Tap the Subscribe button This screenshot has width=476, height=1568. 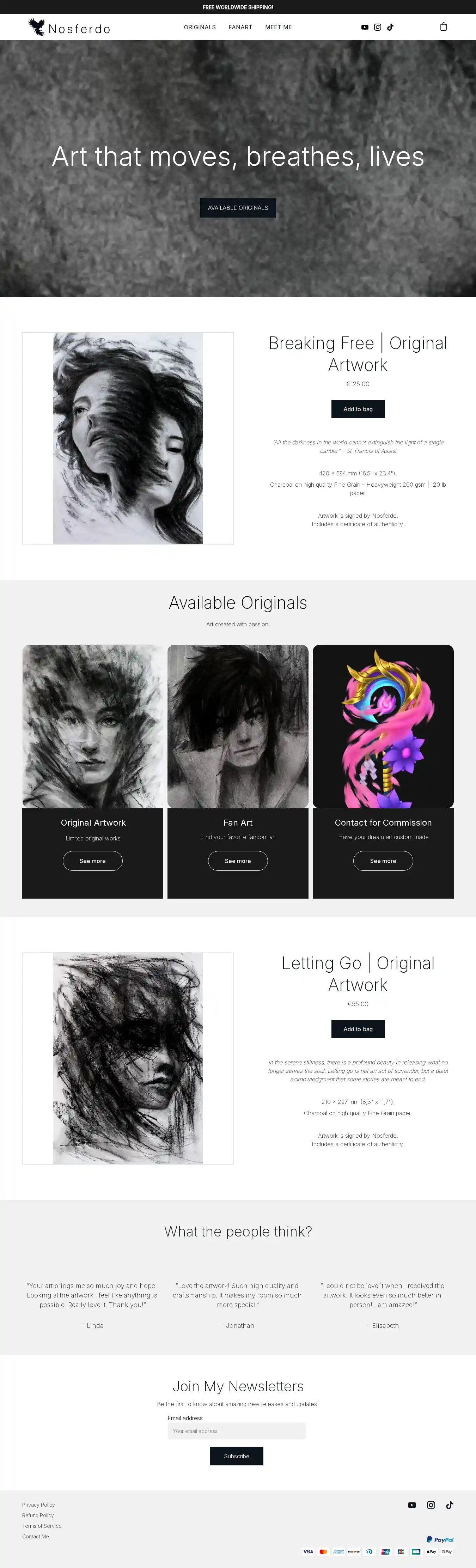tap(236, 1456)
